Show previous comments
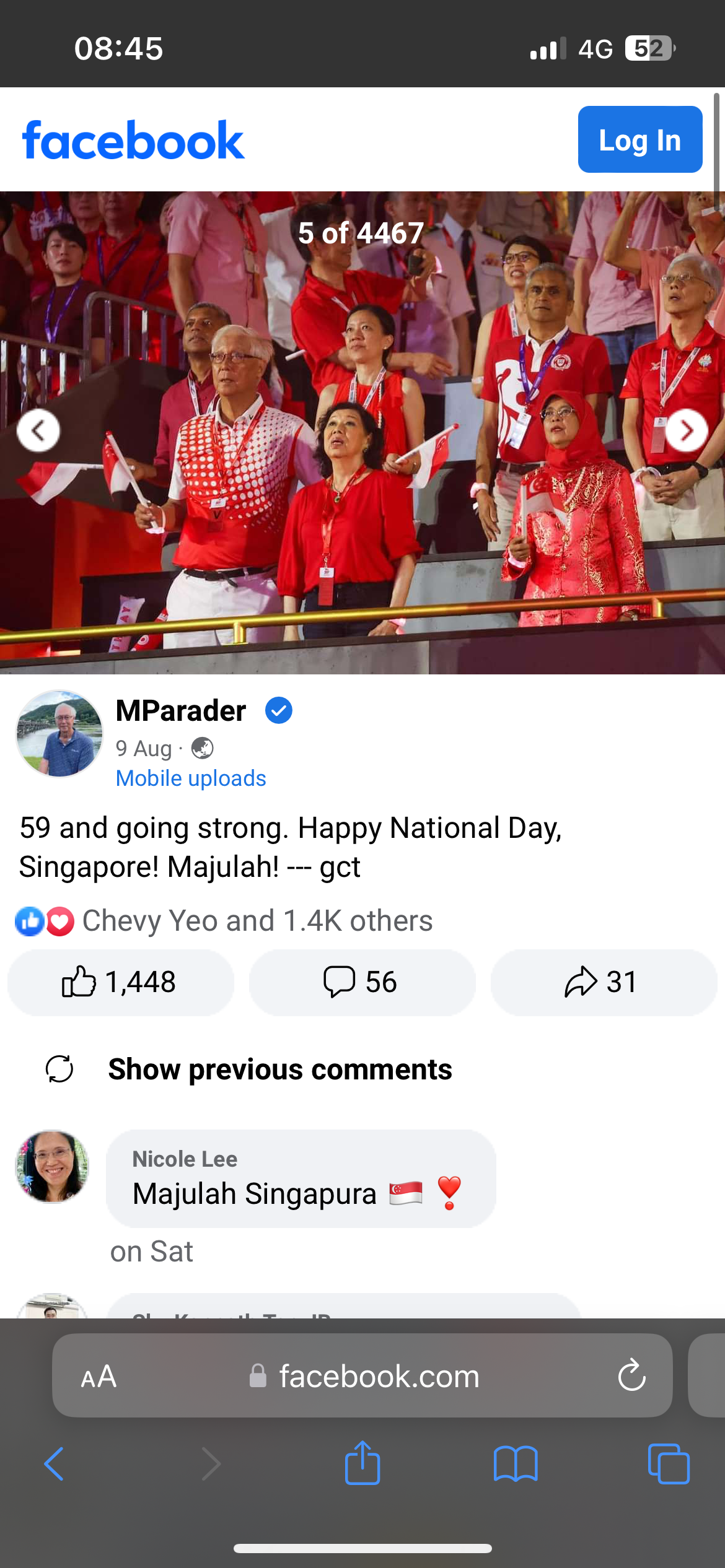Image resolution: width=725 pixels, height=1568 pixels. (279, 1069)
